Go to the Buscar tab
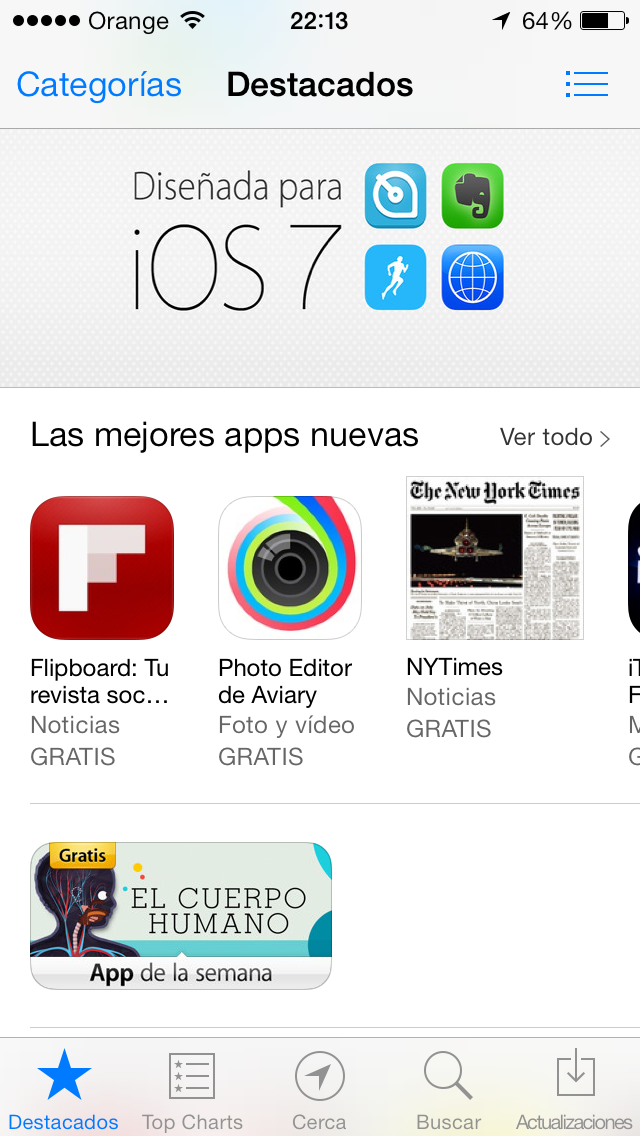This screenshot has width=640, height=1136. tap(449, 1089)
